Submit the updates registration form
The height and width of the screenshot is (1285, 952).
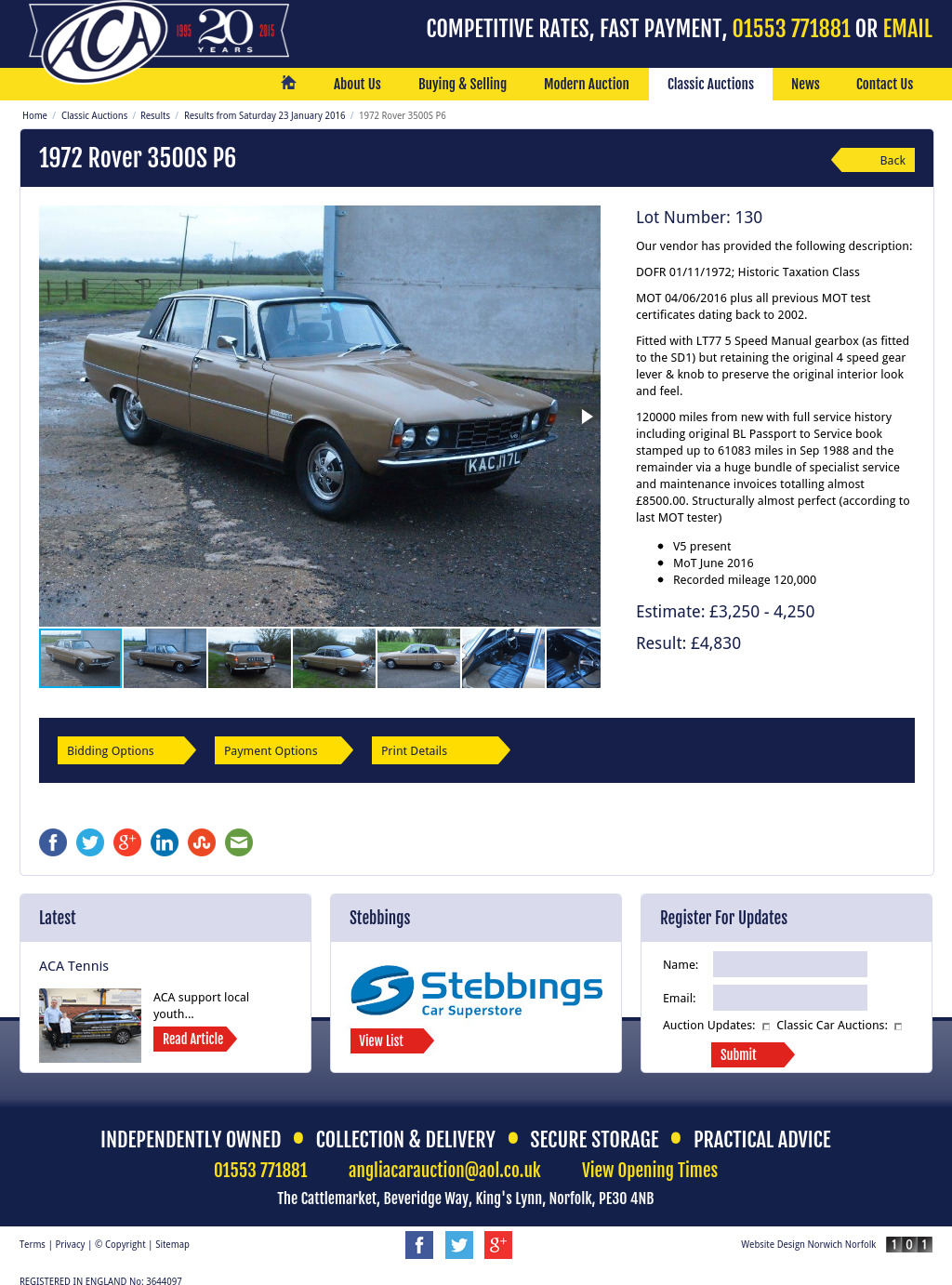point(749,1054)
